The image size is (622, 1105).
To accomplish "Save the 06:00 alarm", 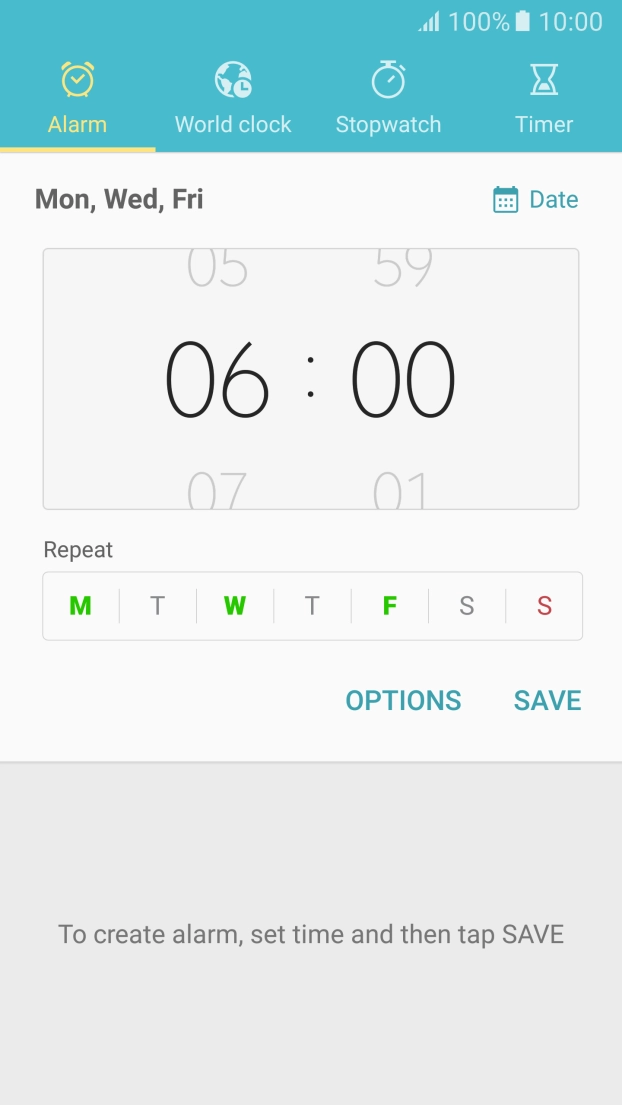I will [547, 700].
